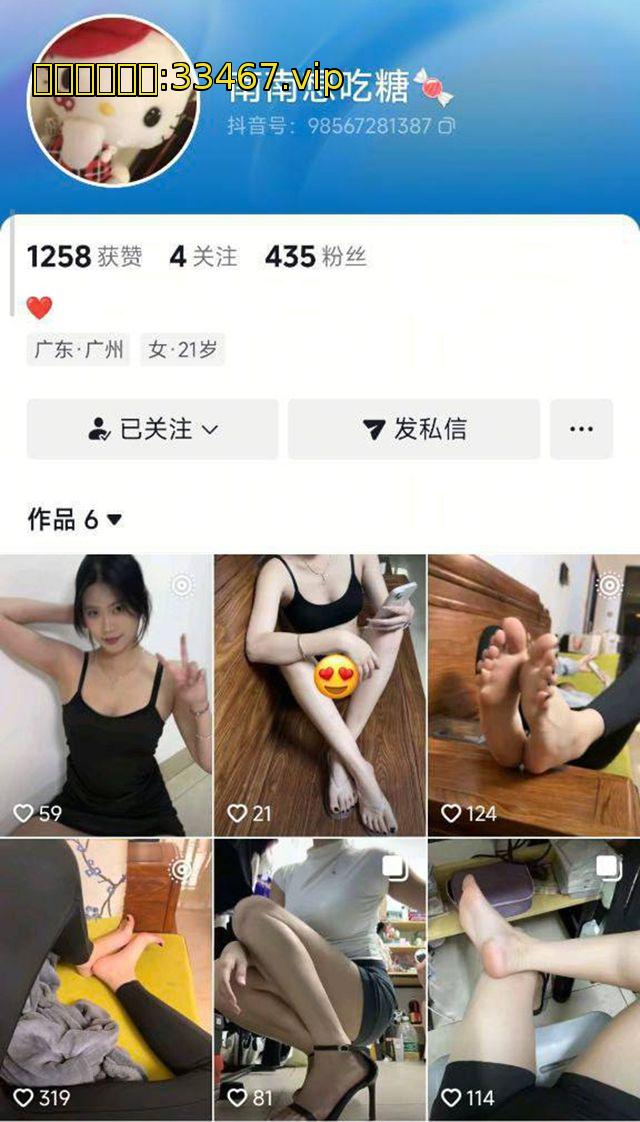Open the post with 114 likes
The width and height of the screenshot is (640, 1122).
coord(534,980)
